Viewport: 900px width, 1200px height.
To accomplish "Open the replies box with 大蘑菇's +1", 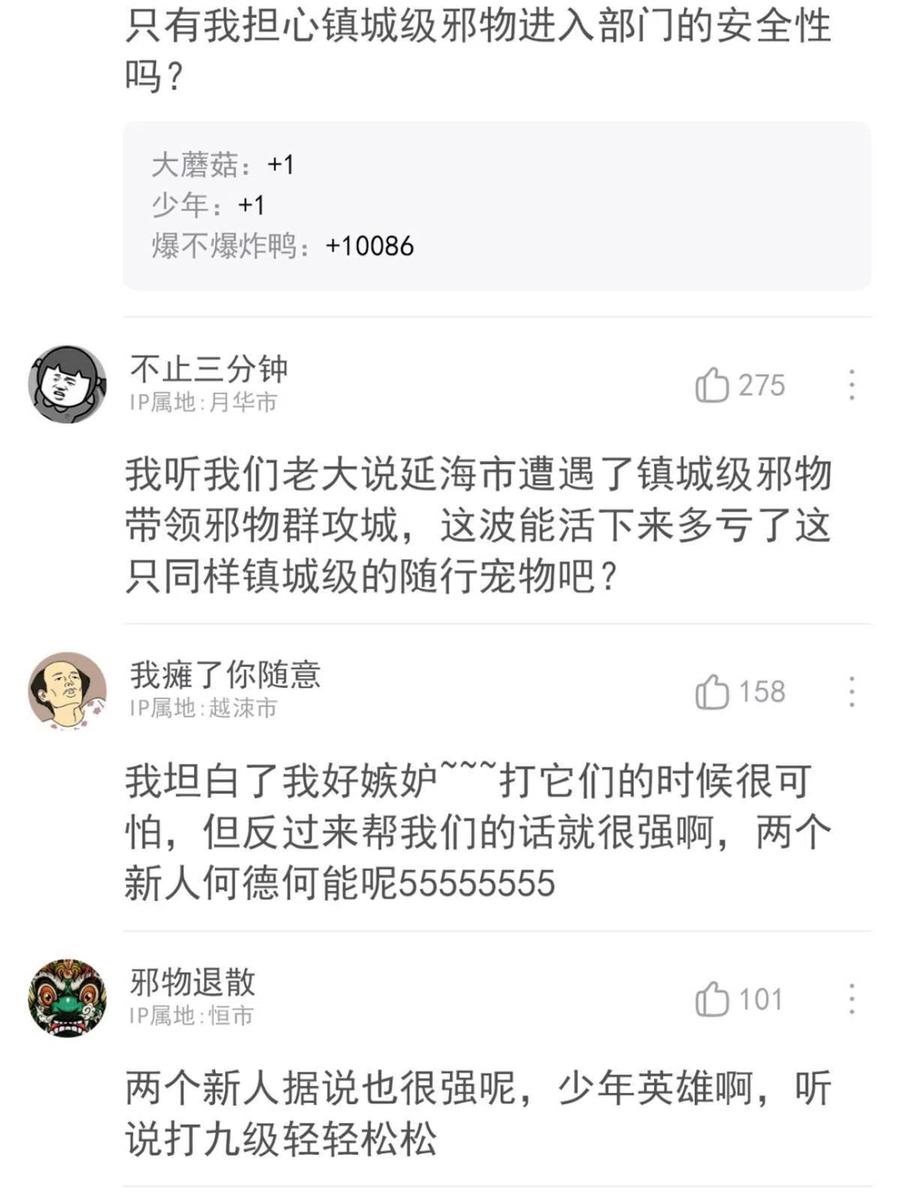I will coord(496,205).
